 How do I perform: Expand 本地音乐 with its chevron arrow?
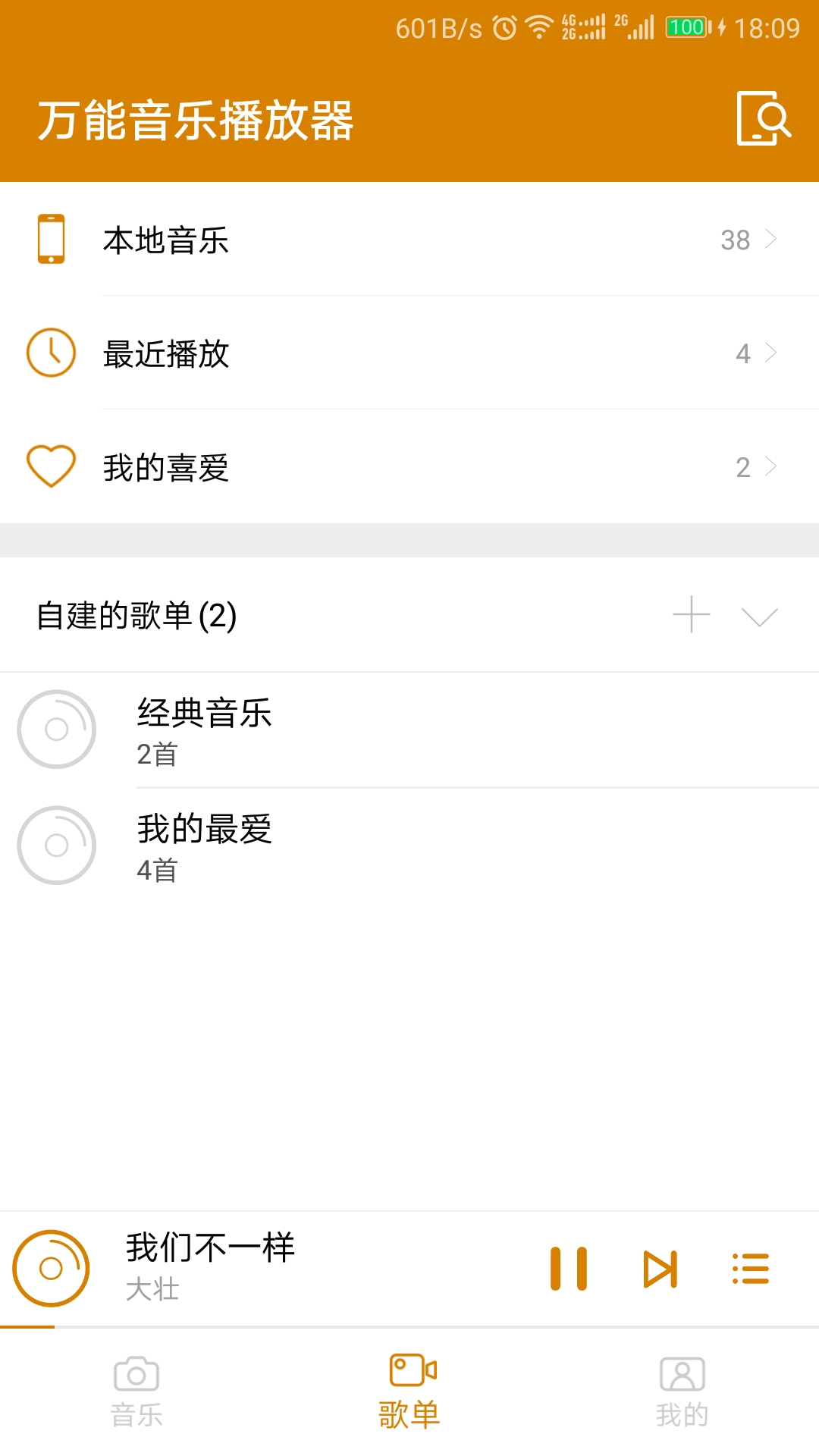pyautogui.click(x=771, y=240)
